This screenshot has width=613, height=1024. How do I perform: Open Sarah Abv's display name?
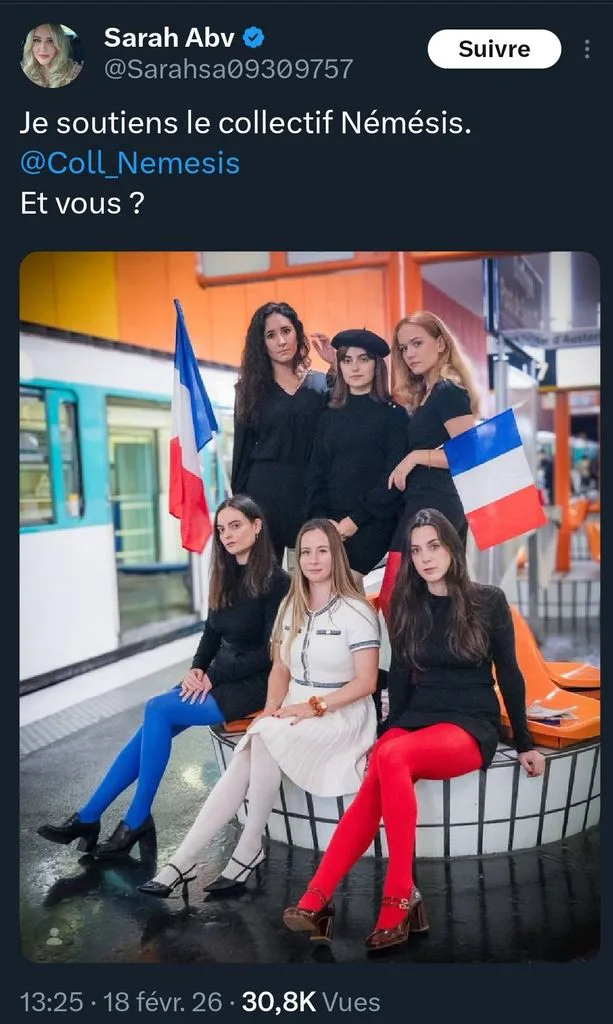tap(169, 38)
